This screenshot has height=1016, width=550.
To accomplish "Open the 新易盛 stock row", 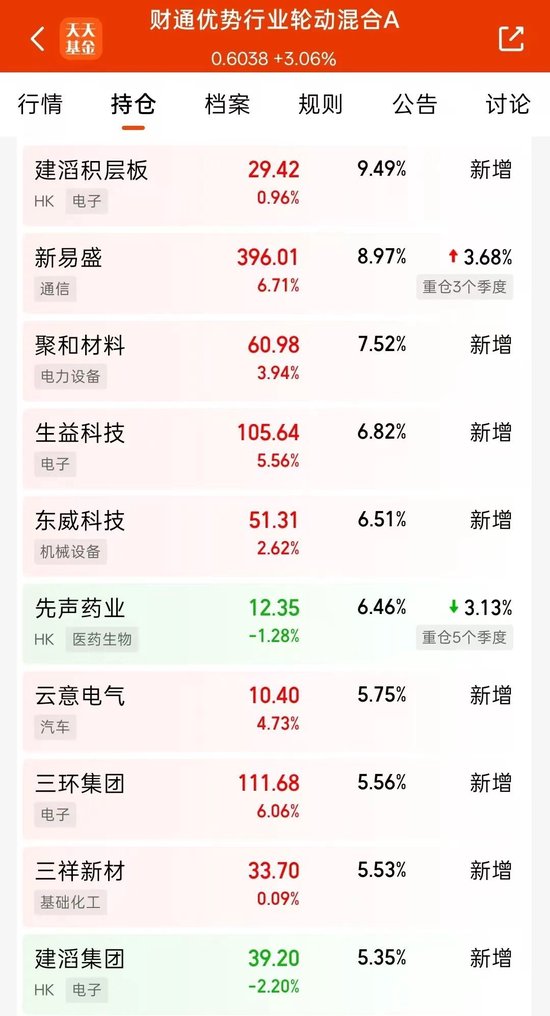I will pyautogui.click(x=277, y=273).
